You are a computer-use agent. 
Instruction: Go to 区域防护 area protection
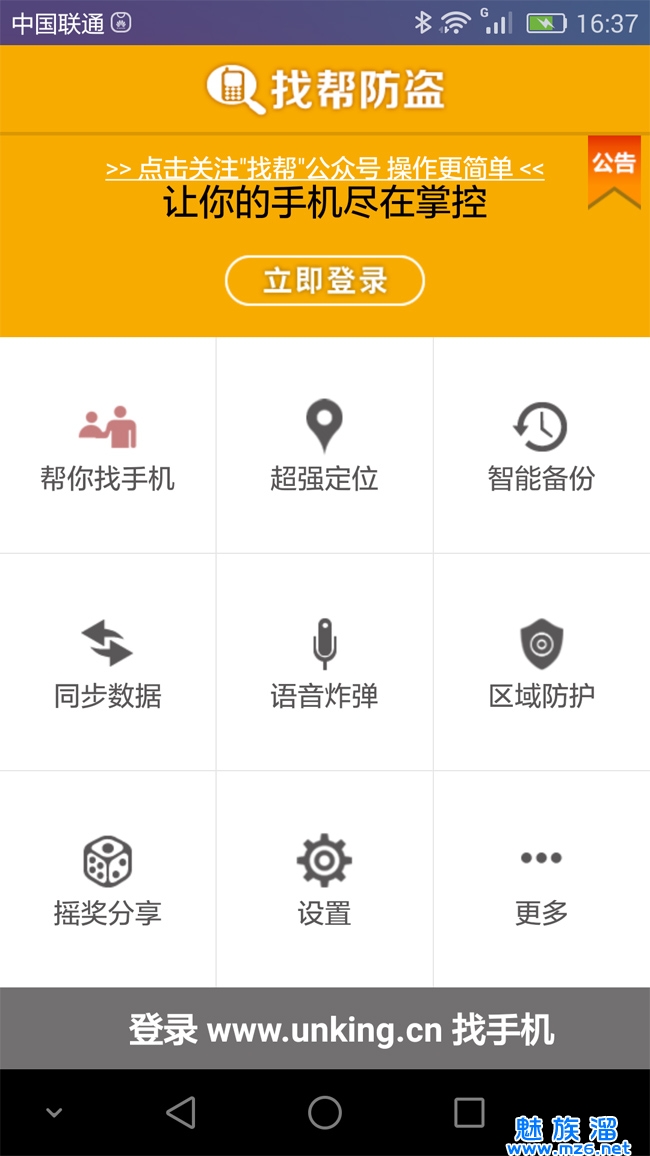(541, 662)
